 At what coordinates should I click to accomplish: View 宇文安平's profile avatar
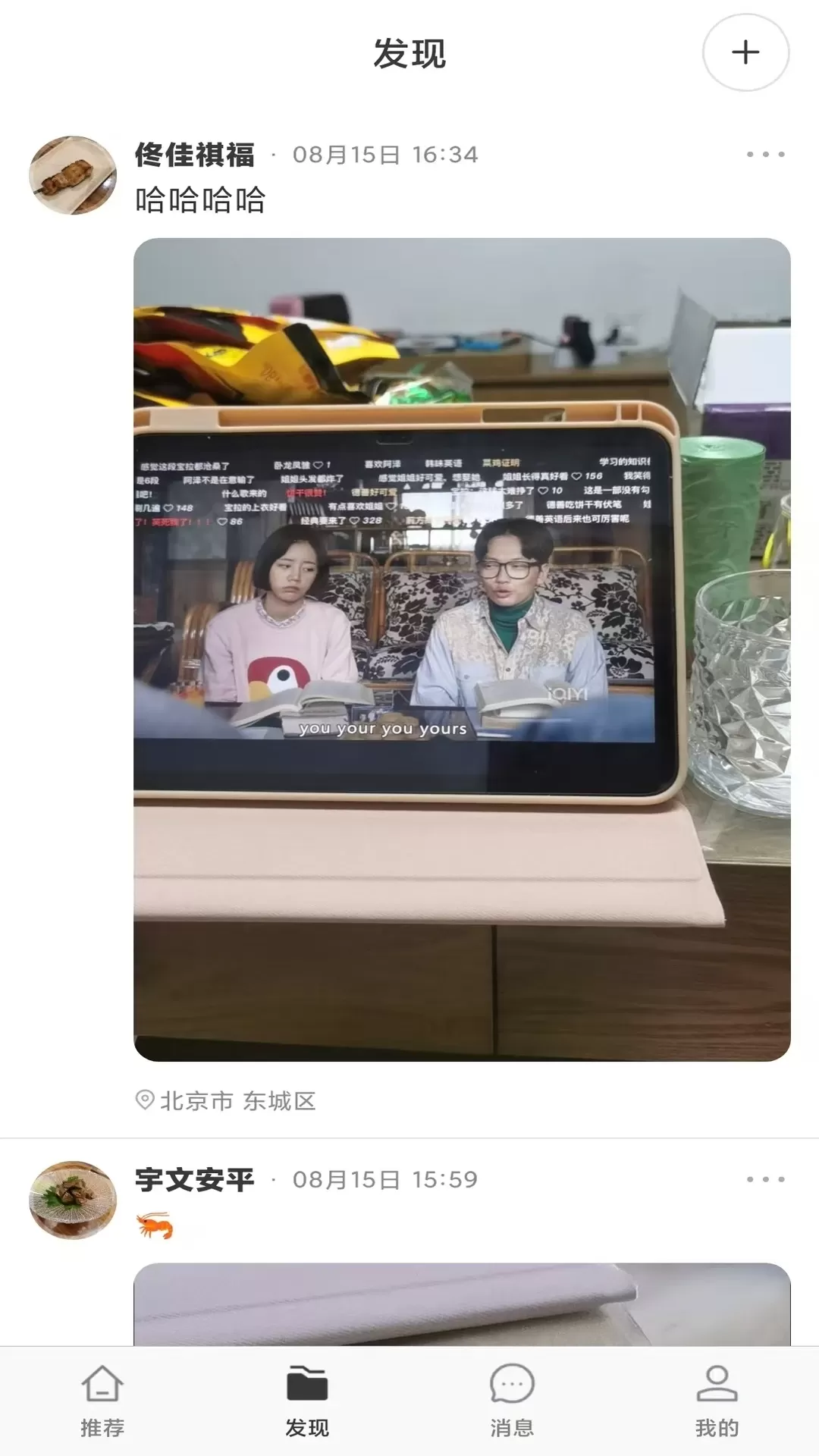[73, 1200]
